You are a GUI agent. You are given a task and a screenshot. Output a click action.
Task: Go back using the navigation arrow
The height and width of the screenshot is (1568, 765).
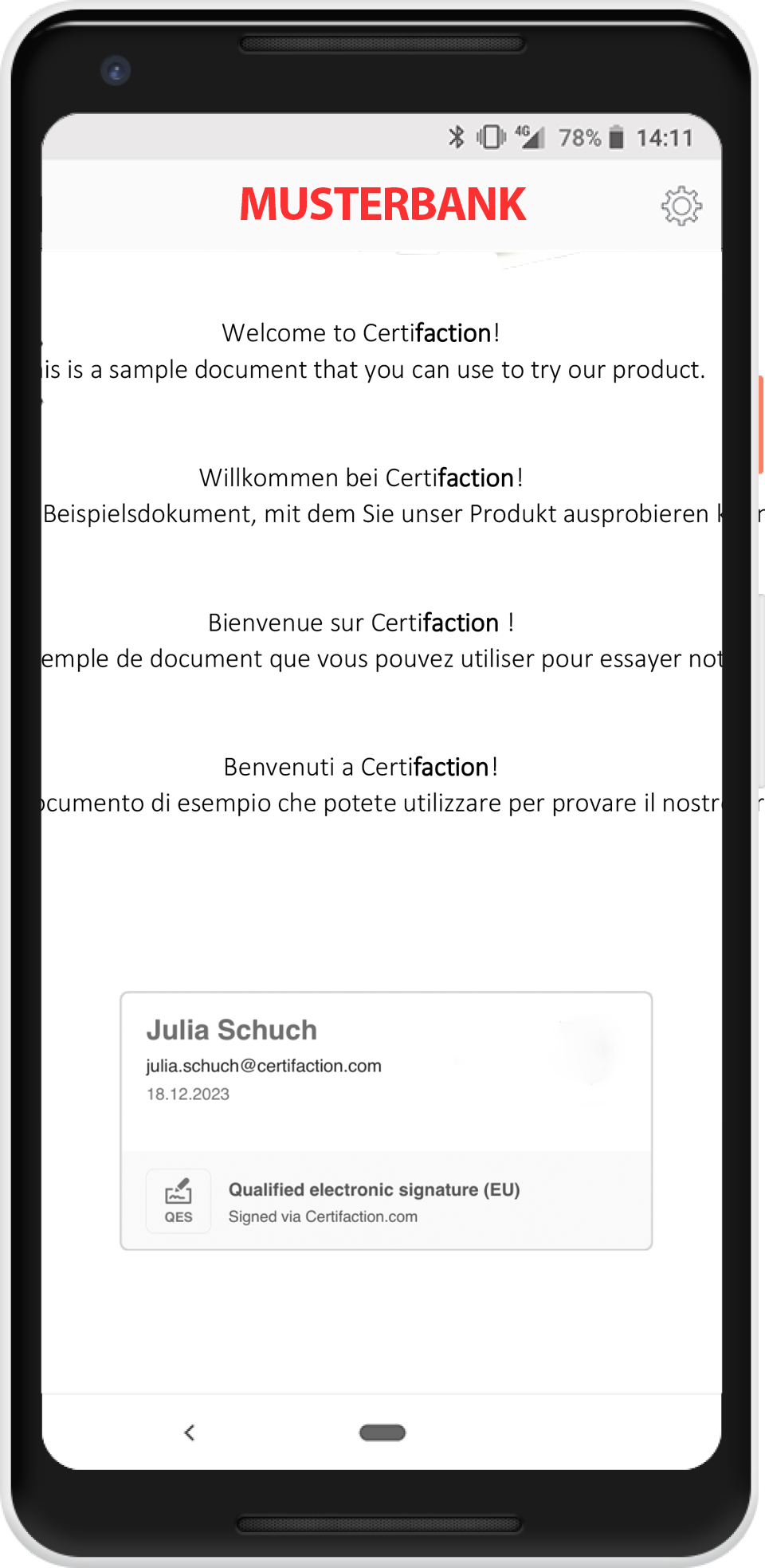coord(190,1432)
